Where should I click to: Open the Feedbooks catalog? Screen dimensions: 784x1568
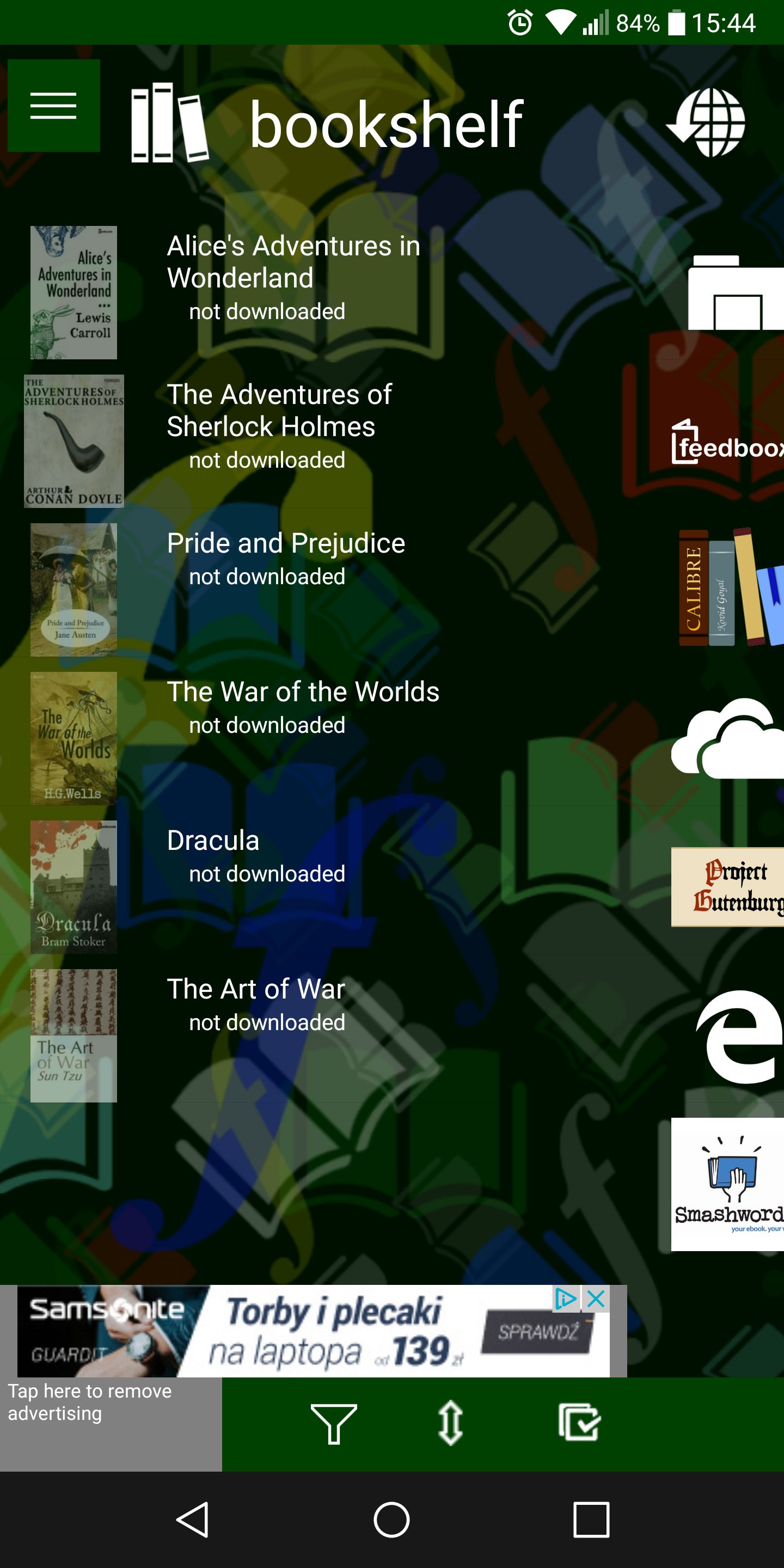[x=727, y=442]
